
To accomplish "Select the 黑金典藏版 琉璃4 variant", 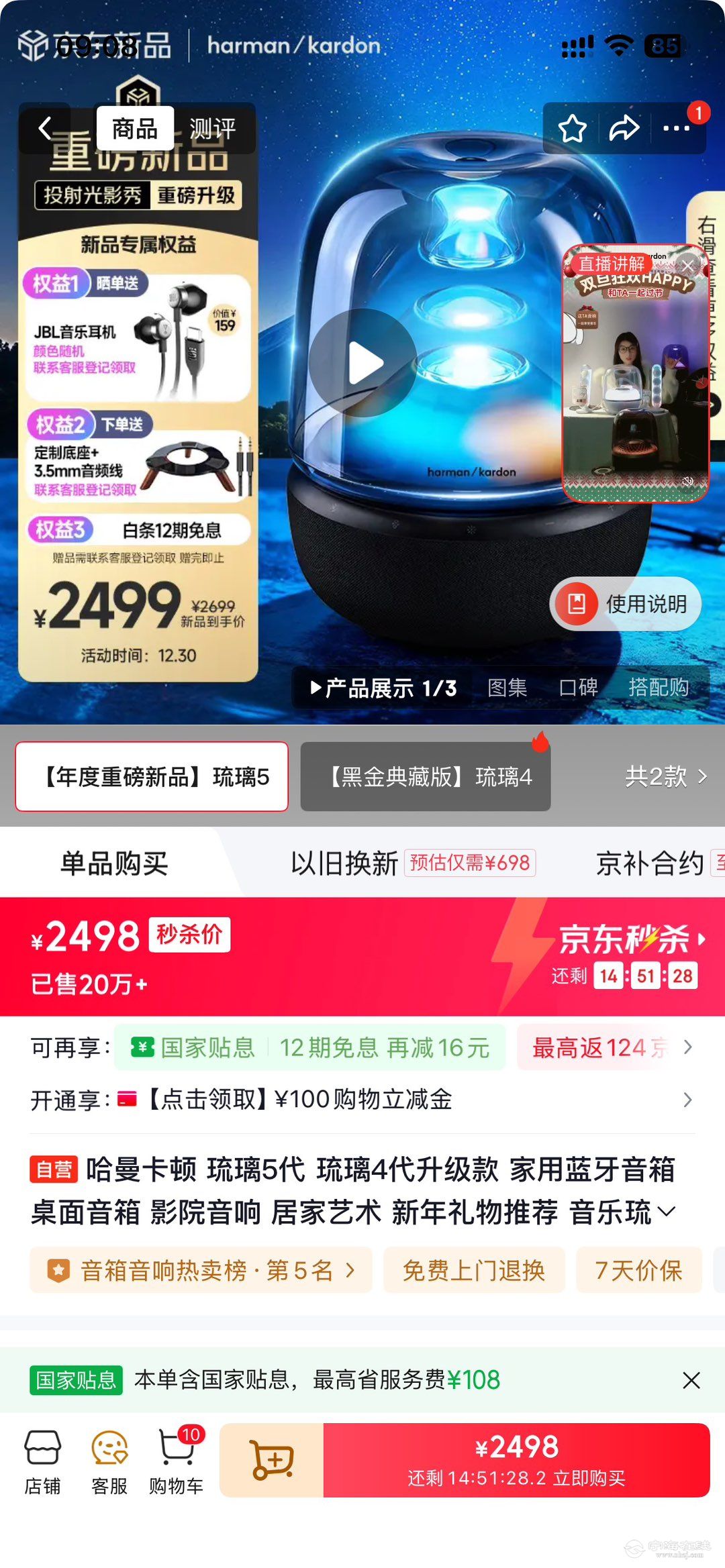I will click(426, 776).
